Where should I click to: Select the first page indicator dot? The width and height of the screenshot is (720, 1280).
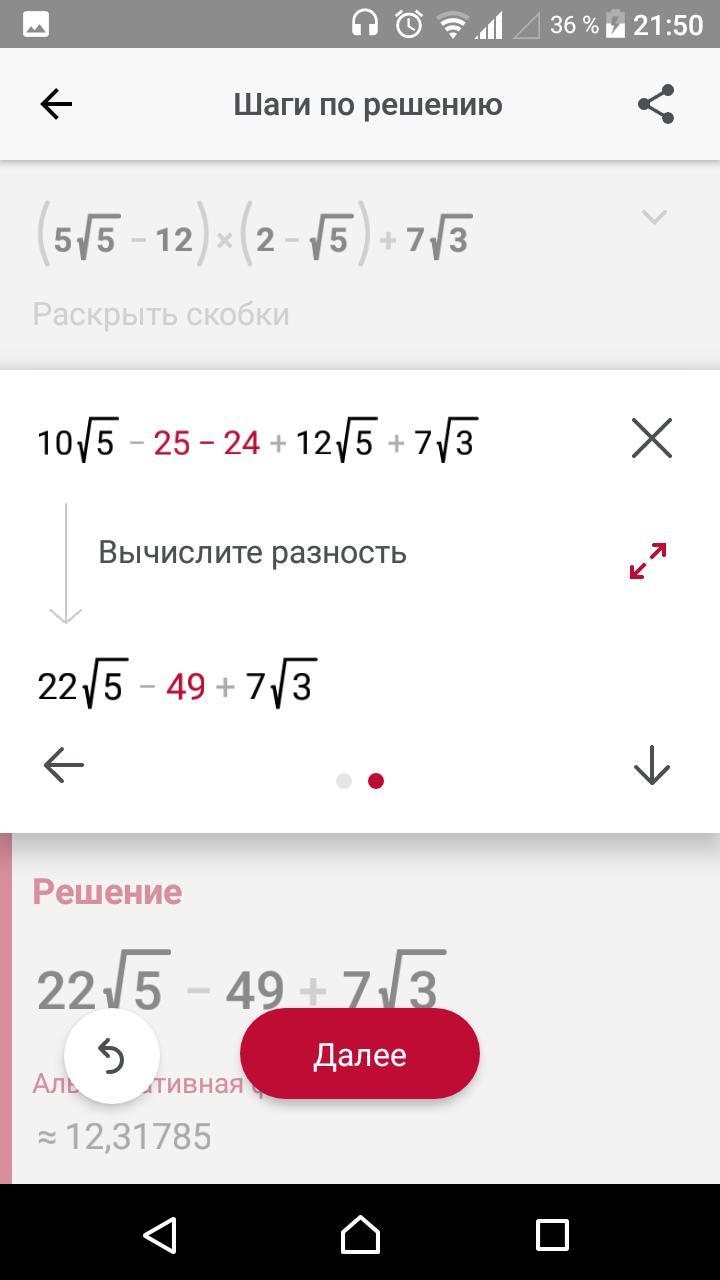(344, 781)
